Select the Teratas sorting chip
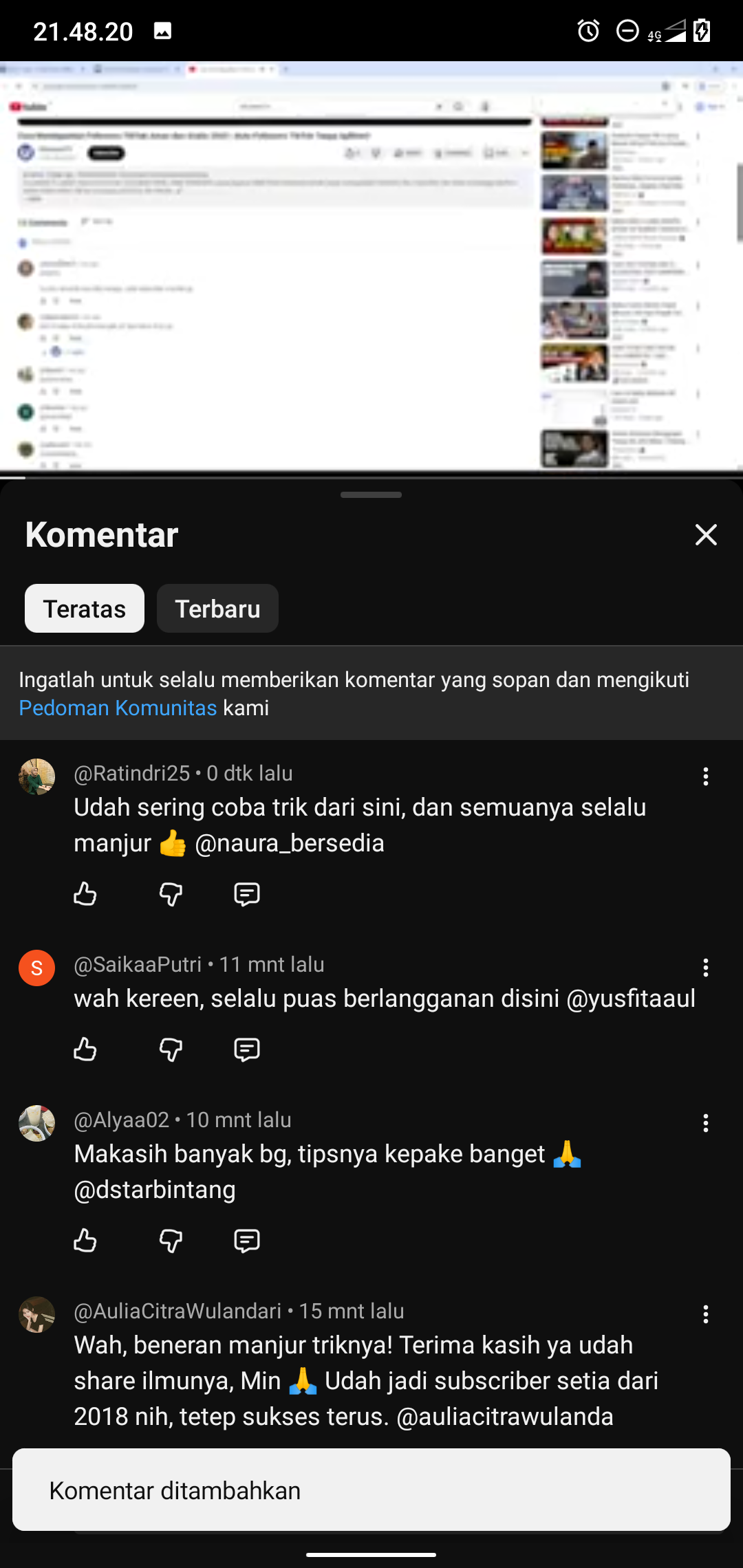Image resolution: width=743 pixels, height=1568 pixels. [x=85, y=609]
